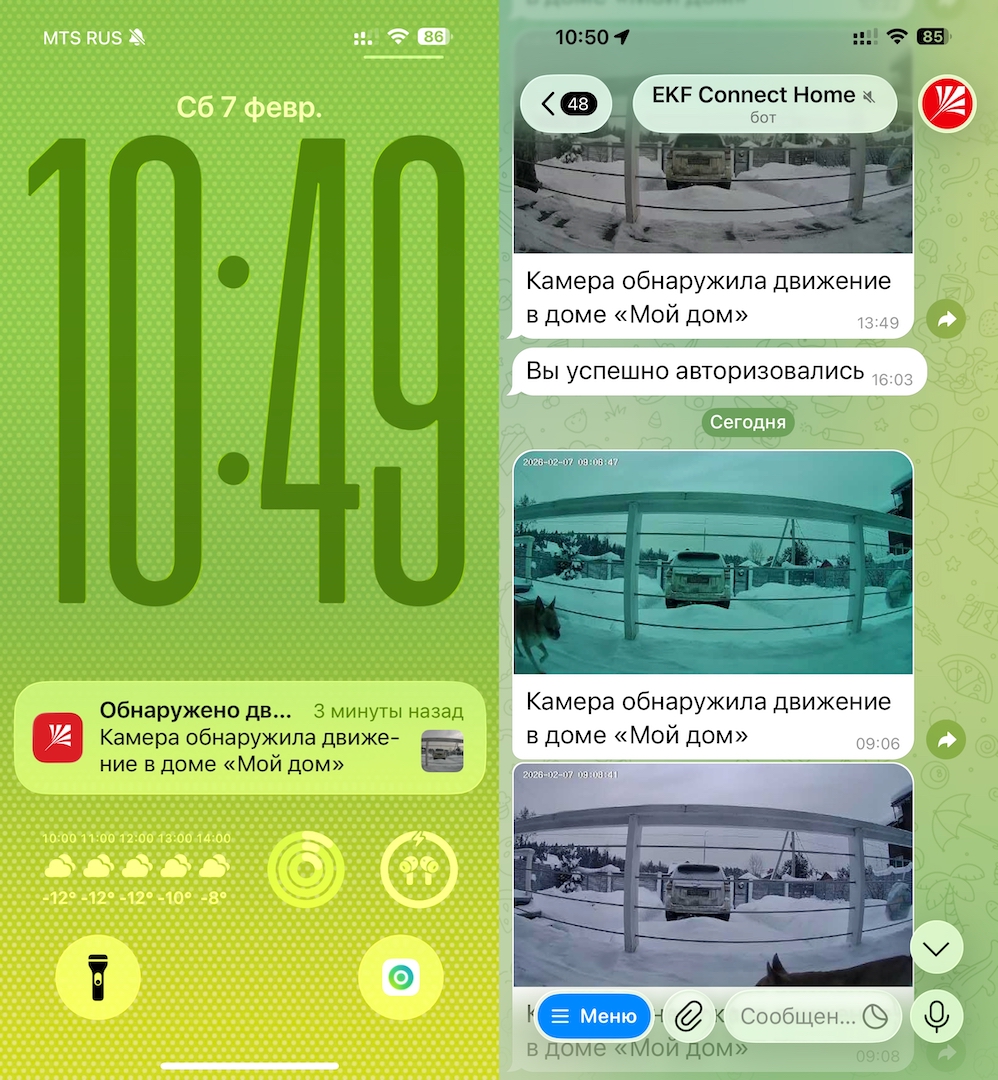Image resolution: width=998 pixels, height=1080 pixels.
Task: Open the AirPods battery widget
Action: [x=419, y=869]
